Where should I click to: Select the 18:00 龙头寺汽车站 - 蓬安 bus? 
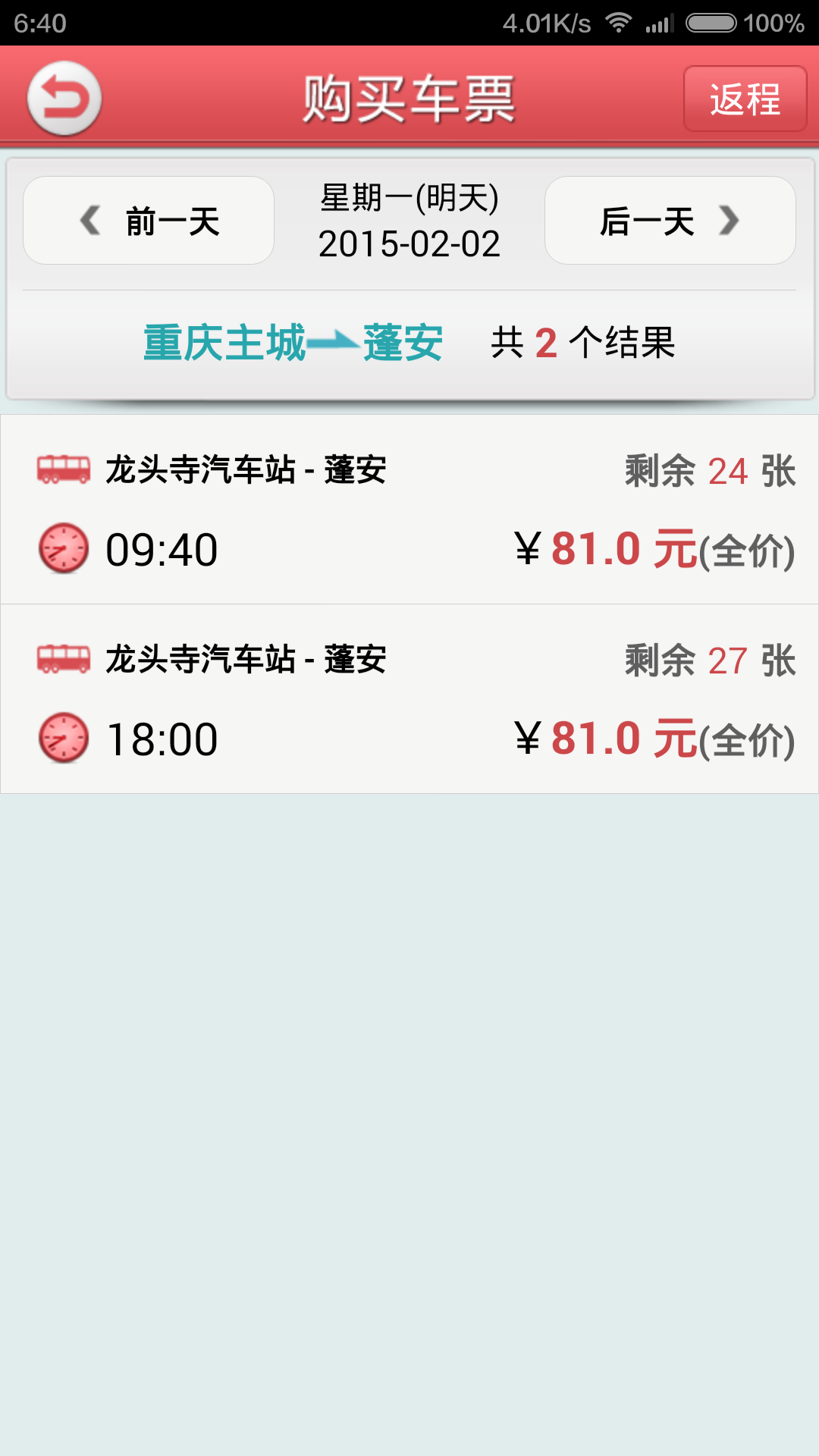[x=409, y=699]
